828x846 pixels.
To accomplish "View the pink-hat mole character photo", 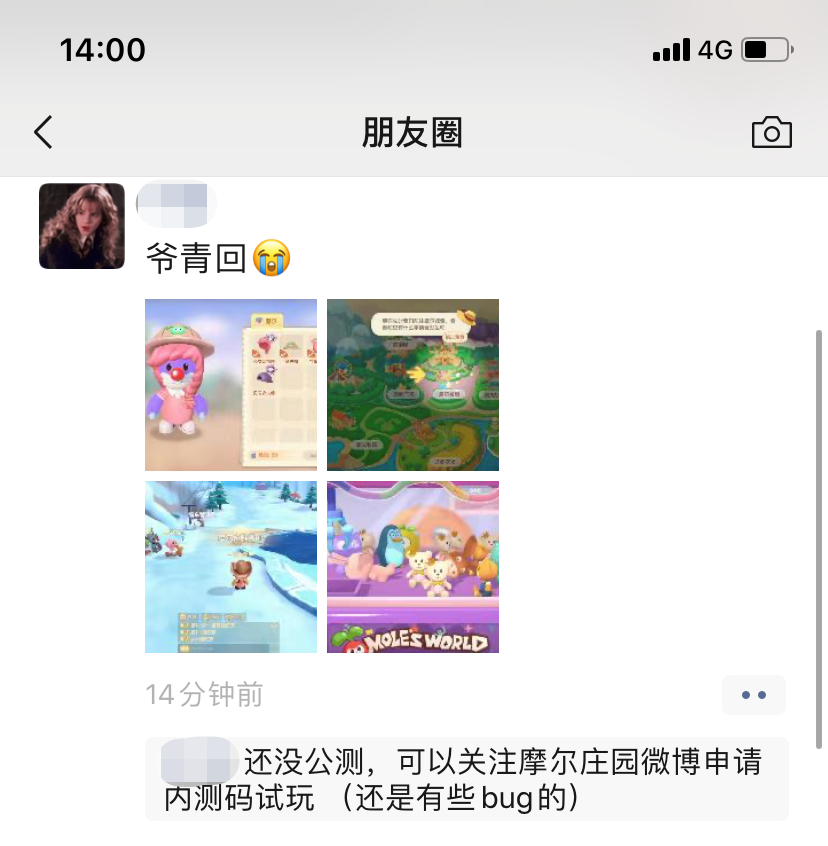I will [x=231, y=385].
